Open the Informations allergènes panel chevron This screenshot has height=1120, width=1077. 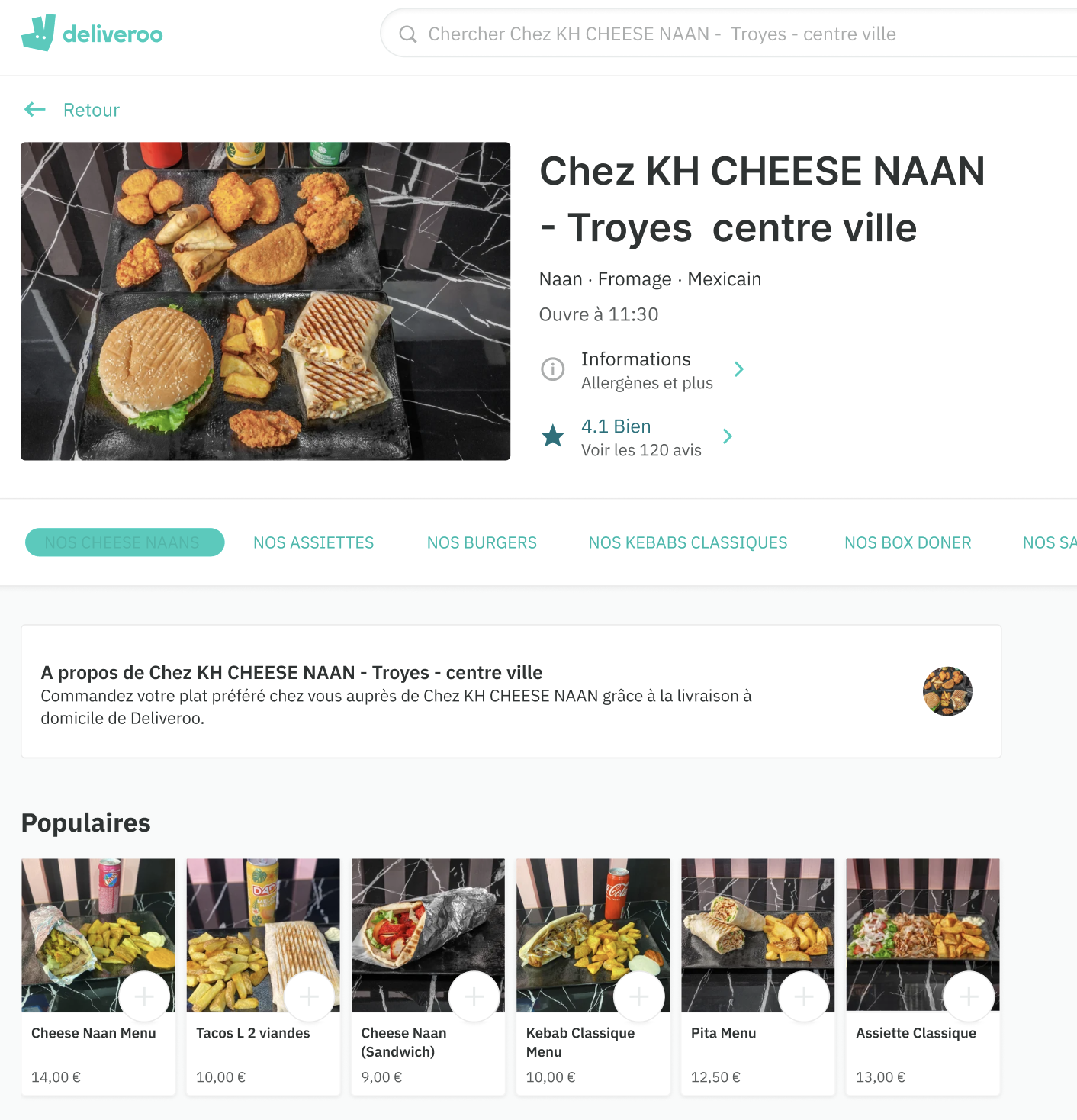(x=738, y=369)
